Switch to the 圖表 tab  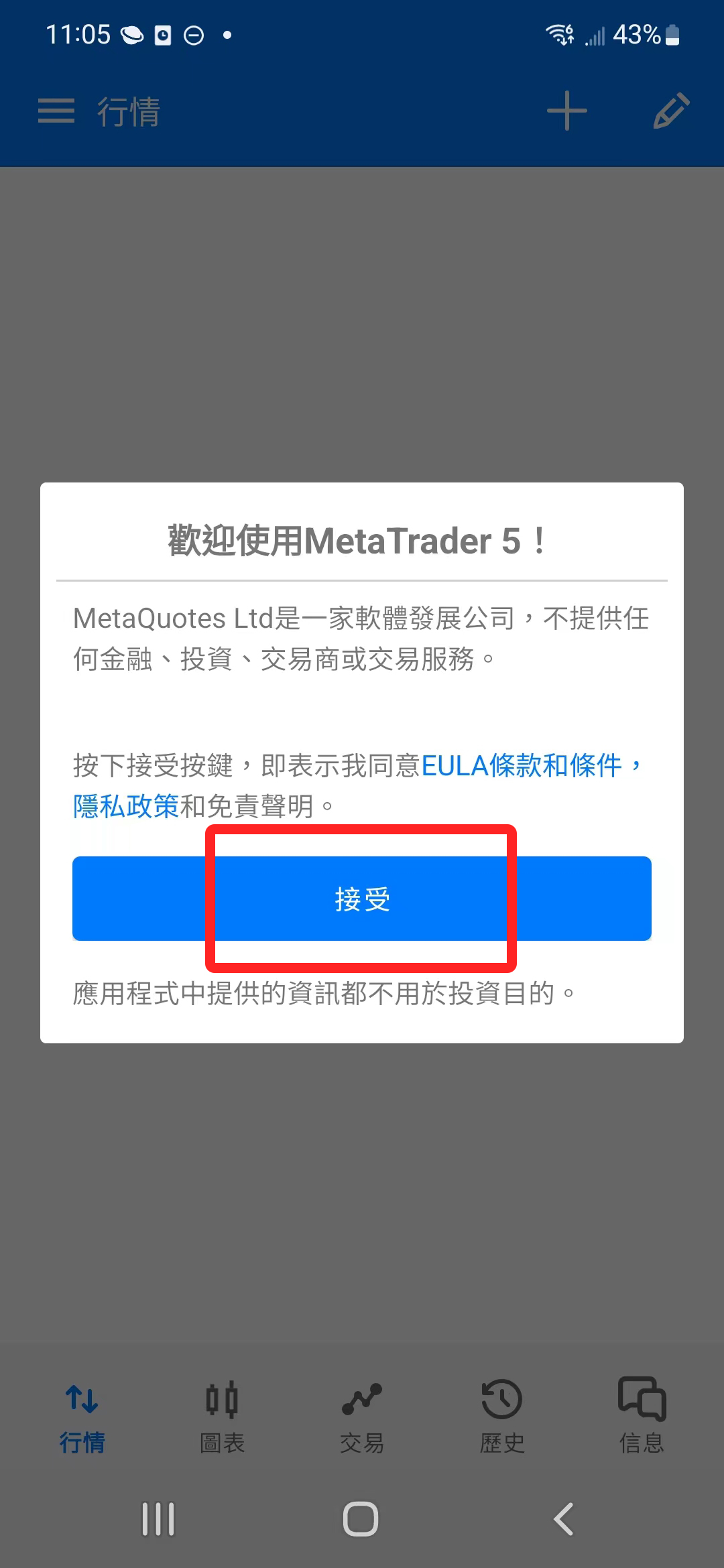click(222, 1415)
